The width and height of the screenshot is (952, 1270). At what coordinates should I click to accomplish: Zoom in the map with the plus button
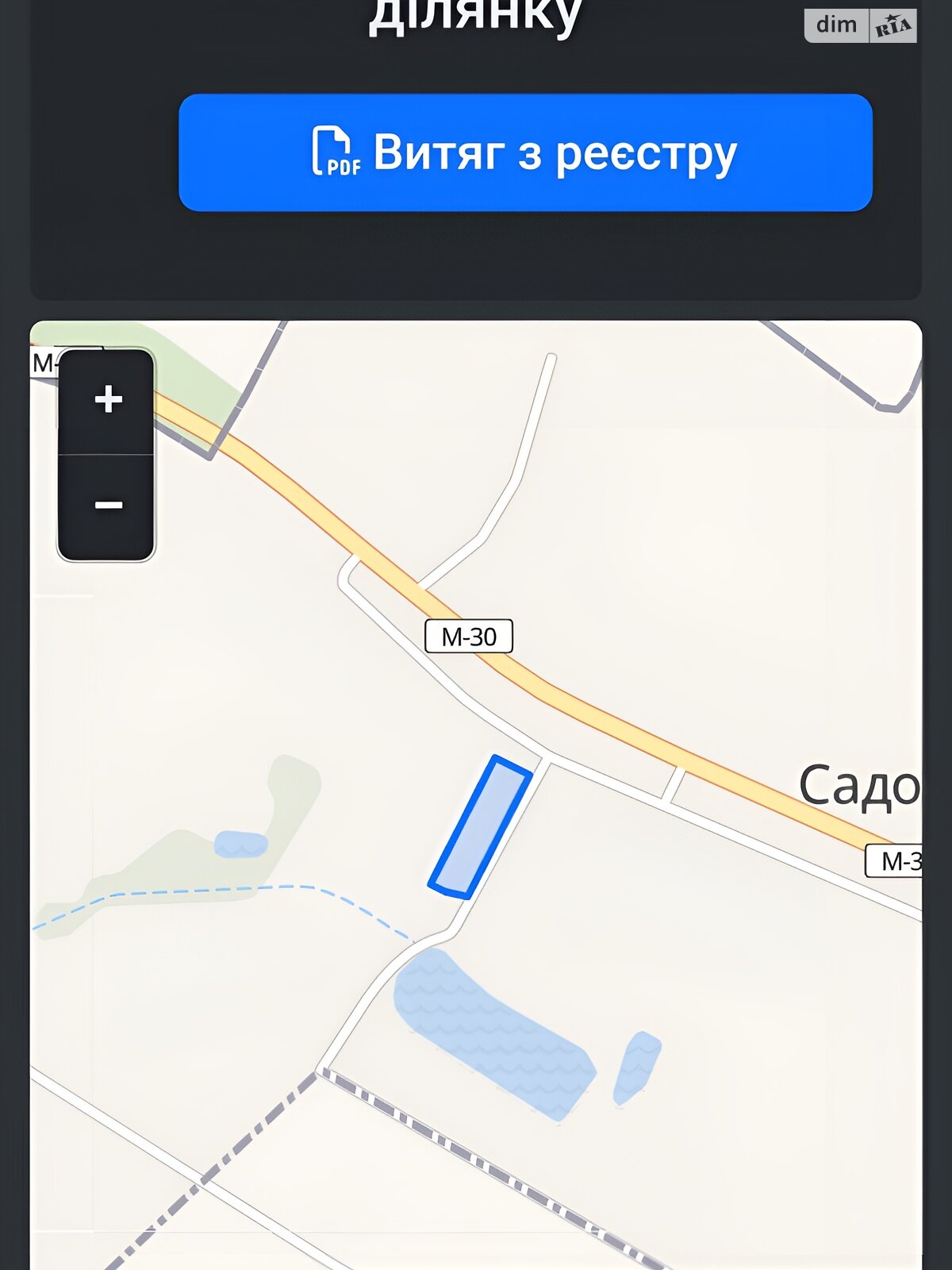click(107, 399)
